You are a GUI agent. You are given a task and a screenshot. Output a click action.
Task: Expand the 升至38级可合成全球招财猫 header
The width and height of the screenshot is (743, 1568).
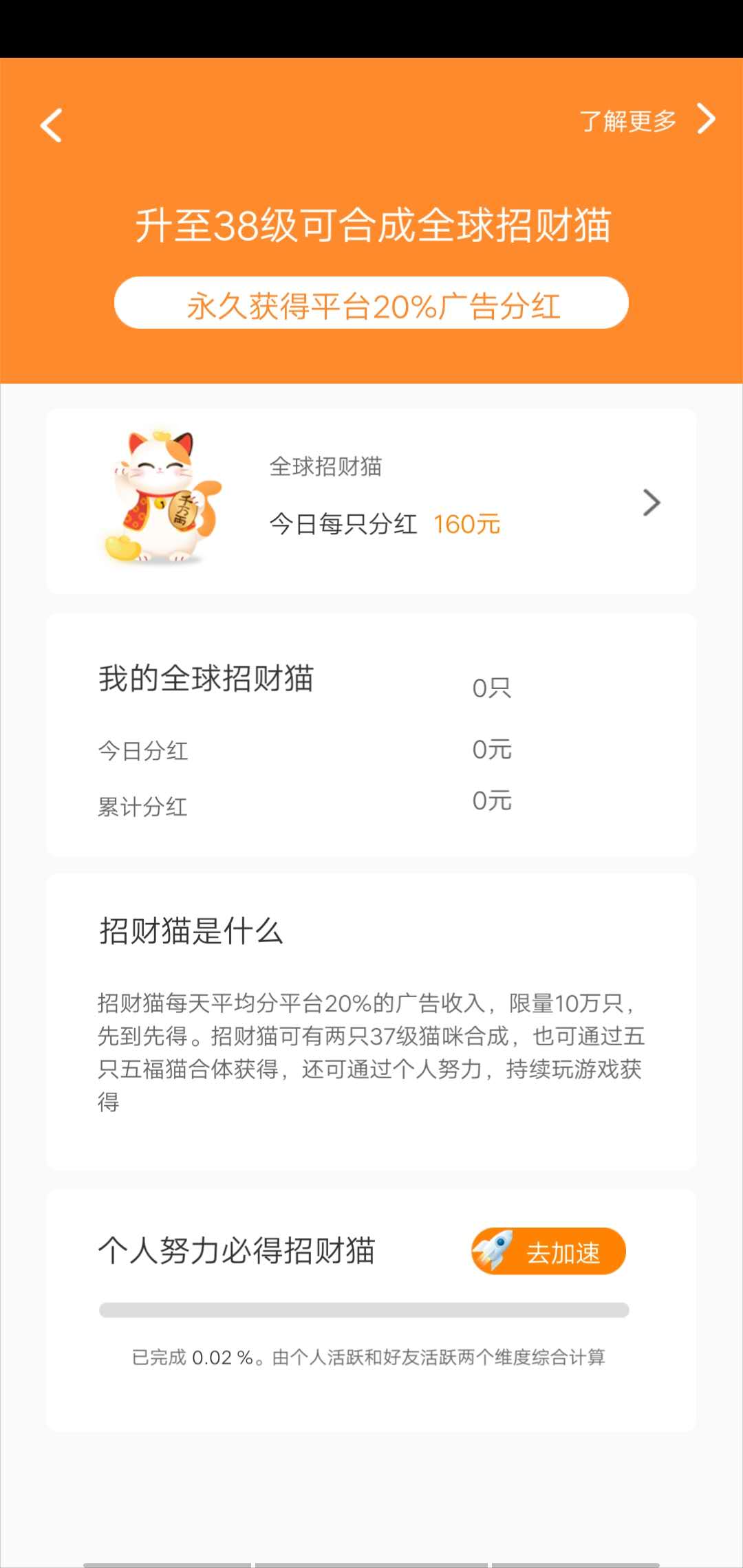point(371,224)
